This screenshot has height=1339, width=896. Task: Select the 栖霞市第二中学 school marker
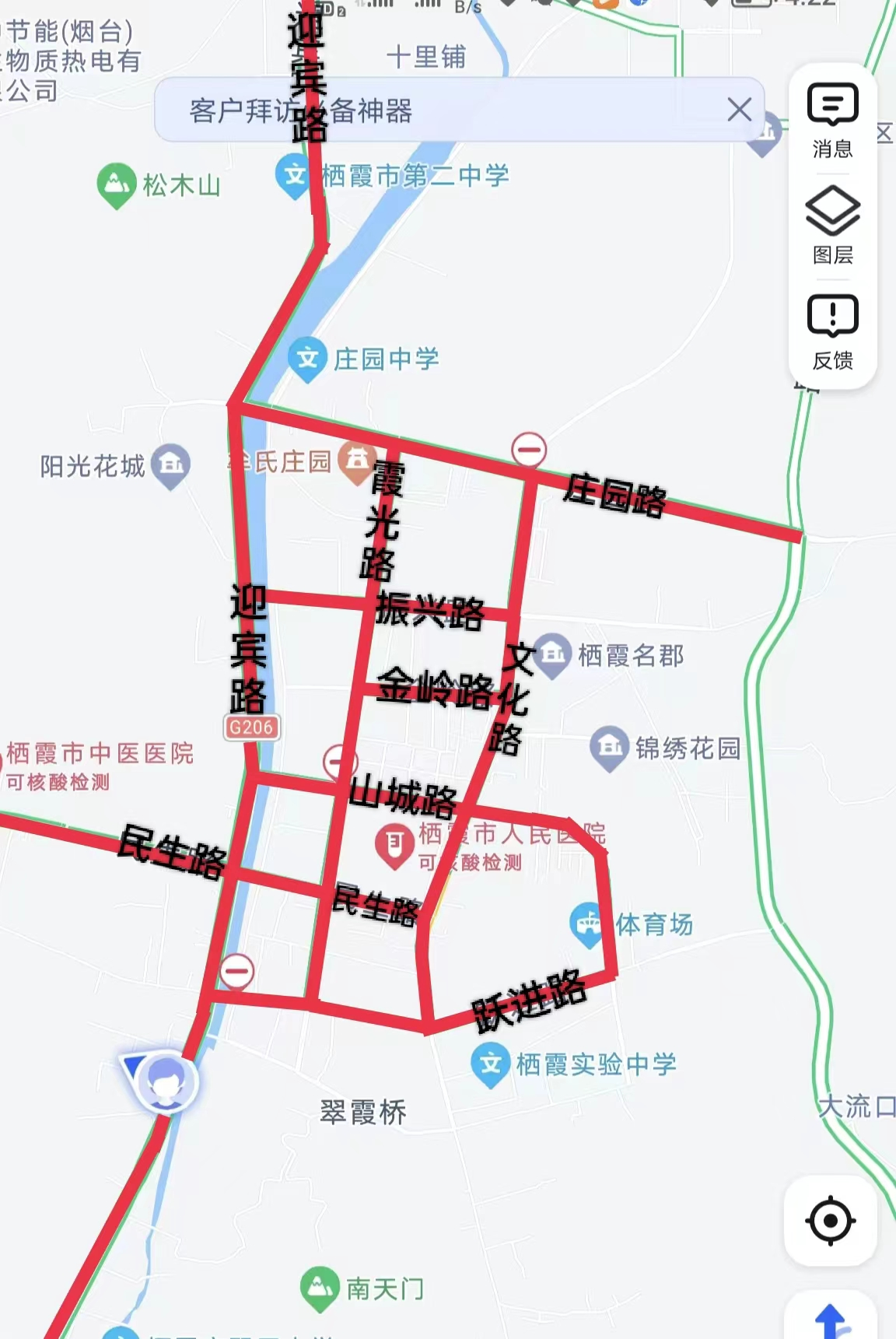(x=294, y=176)
